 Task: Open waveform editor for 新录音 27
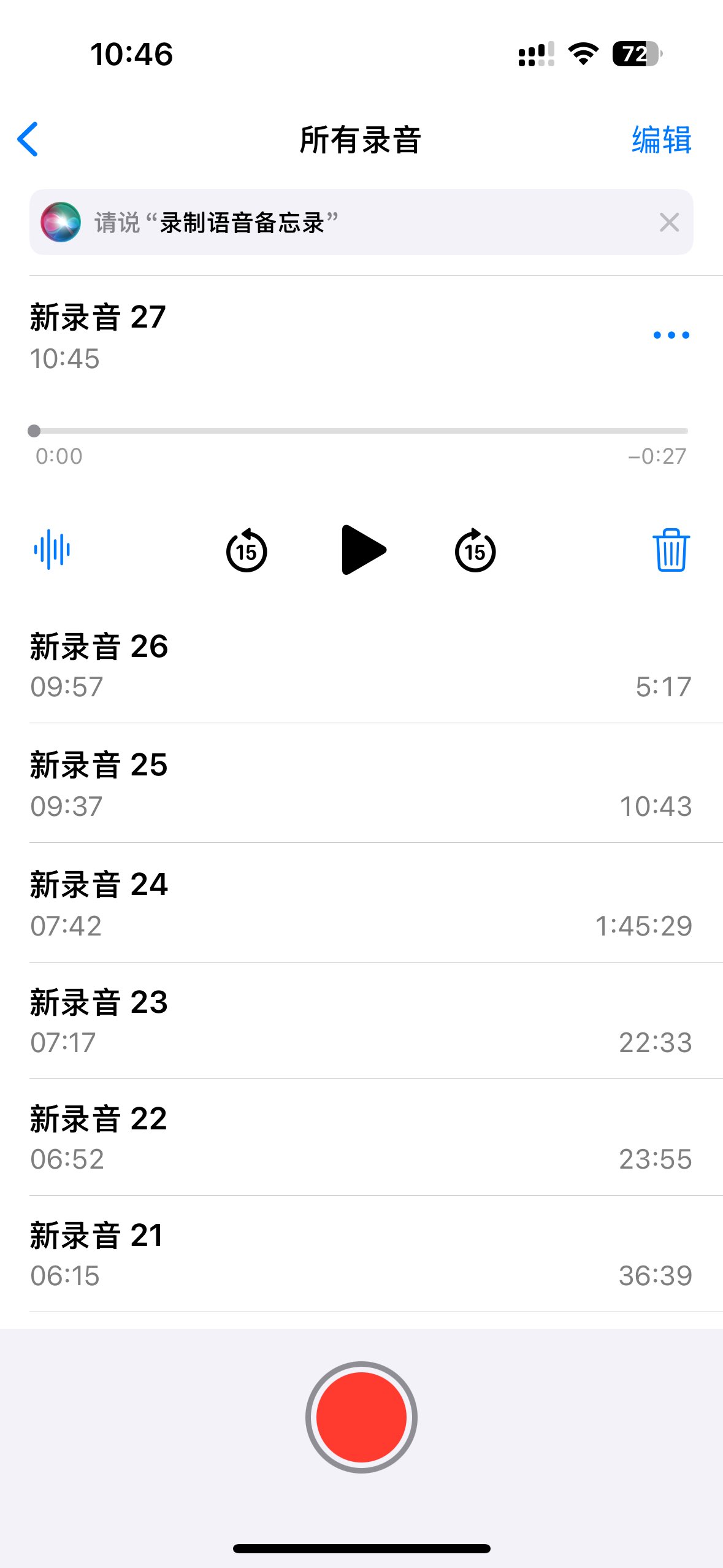[x=52, y=550]
